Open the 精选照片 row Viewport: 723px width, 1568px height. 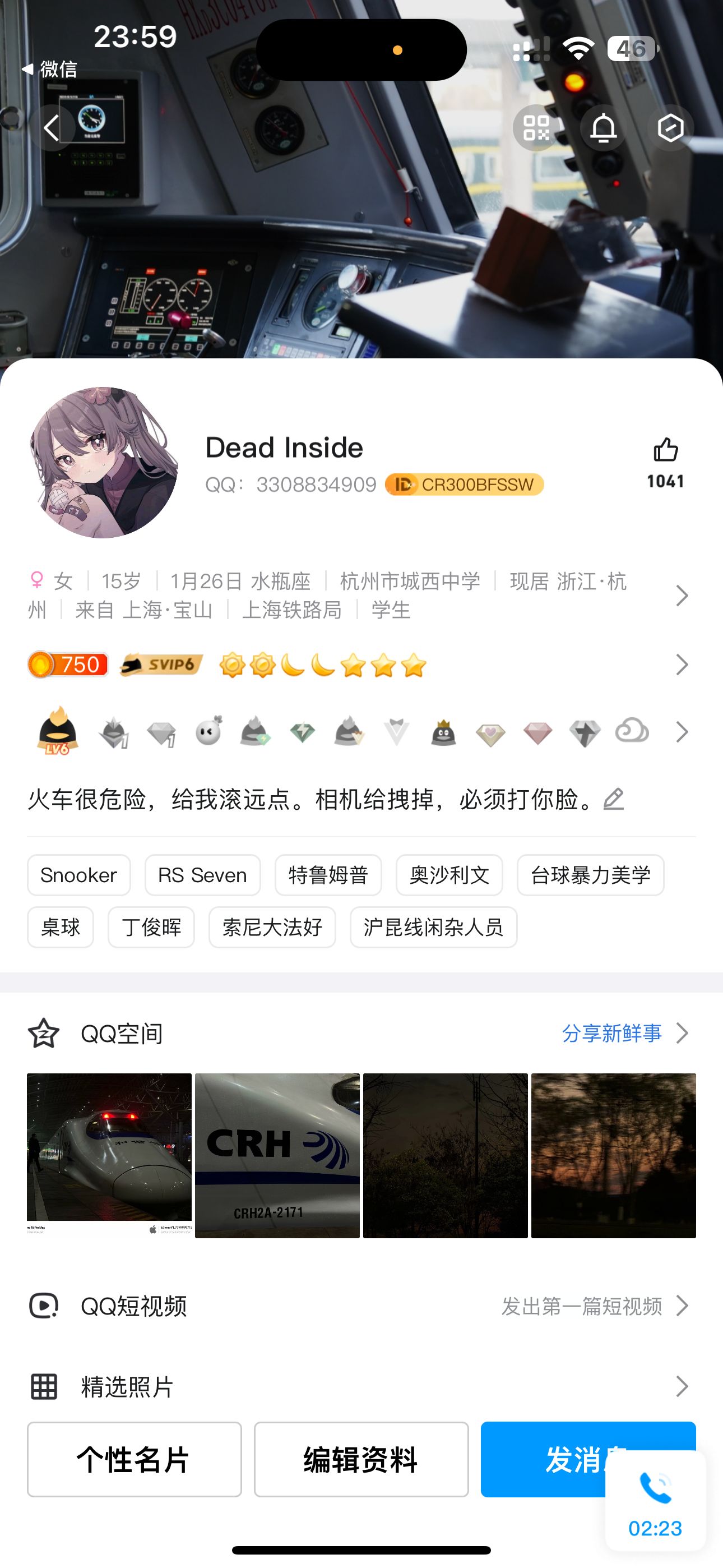coord(360,1387)
